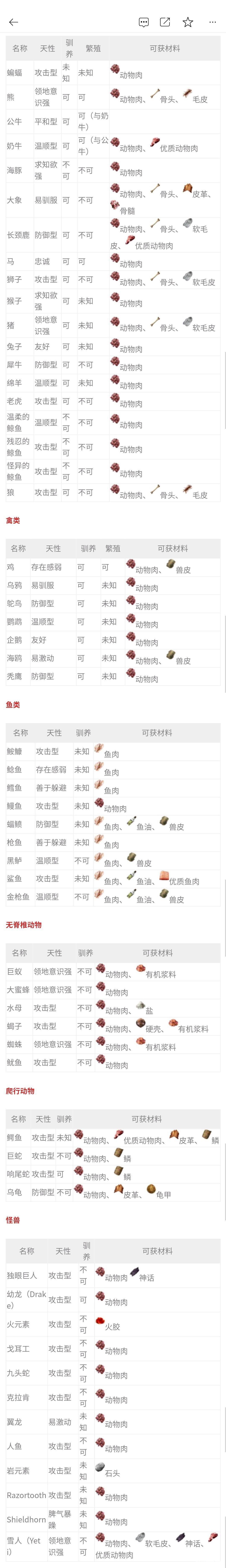
Task: Open the comments icon
Action: coord(144,22)
